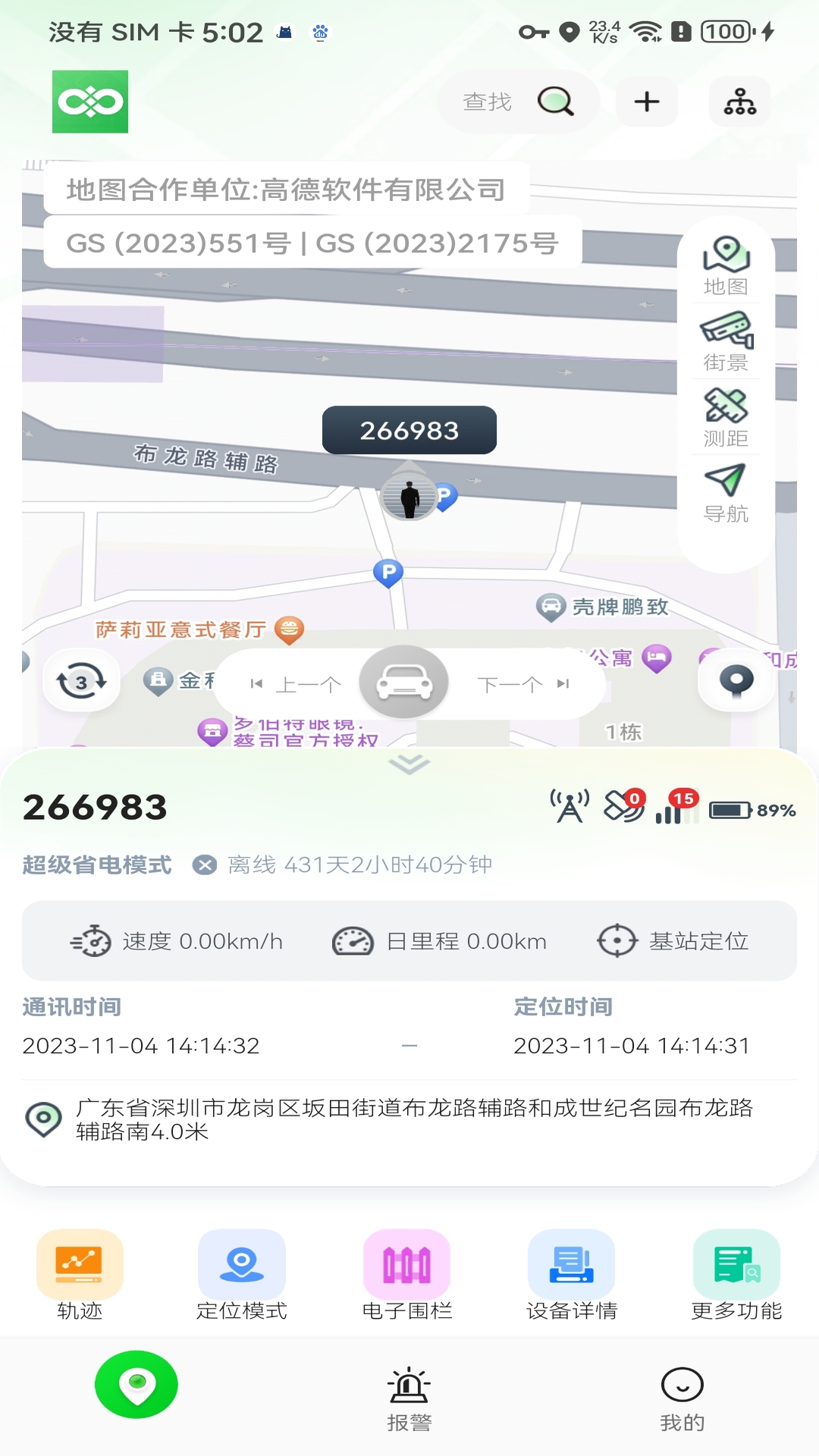Open 街景 street view mode
Screen dimensions: 819x1456
726,340
